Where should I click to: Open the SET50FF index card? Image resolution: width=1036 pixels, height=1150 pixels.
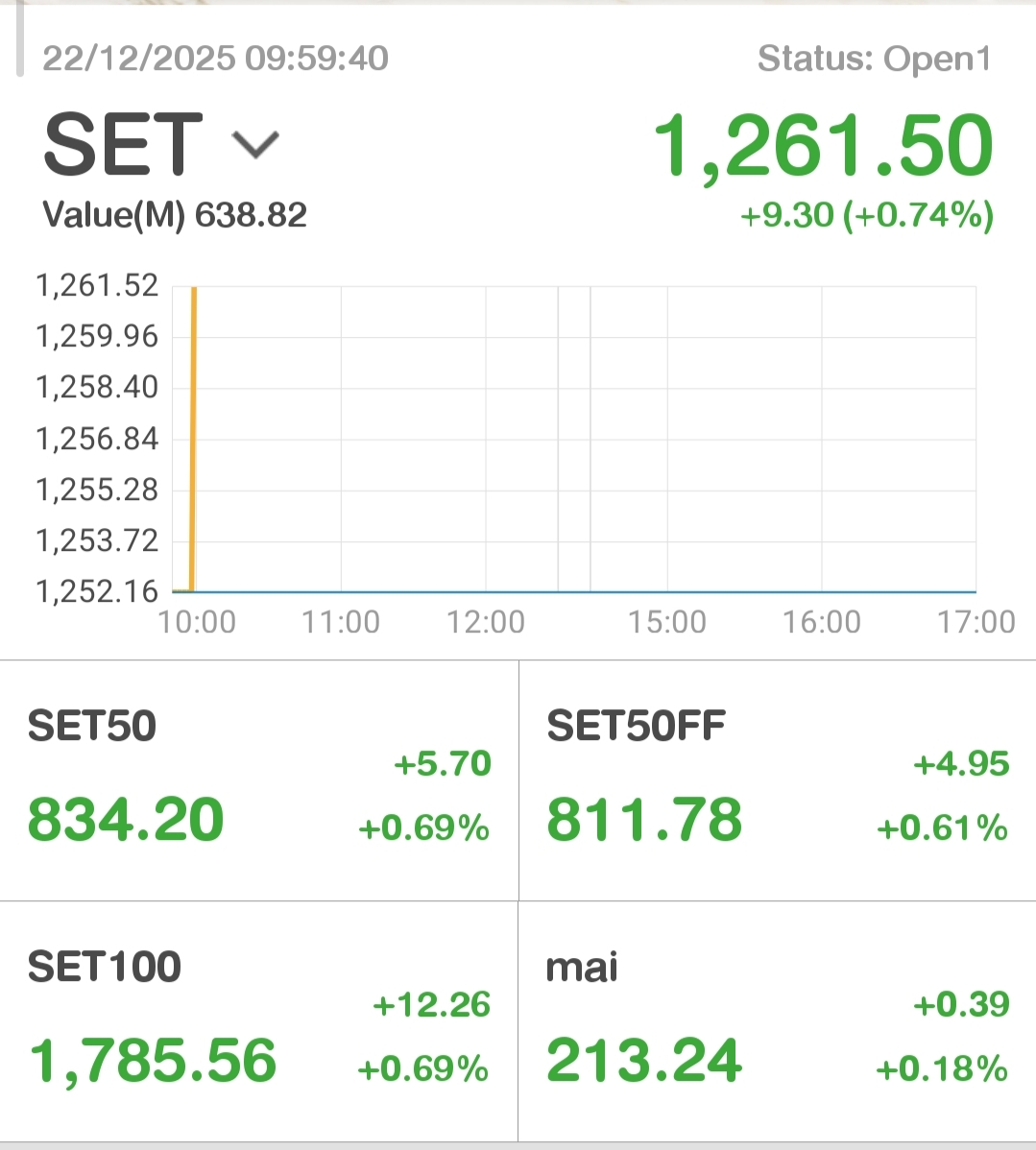[x=777, y=780]
